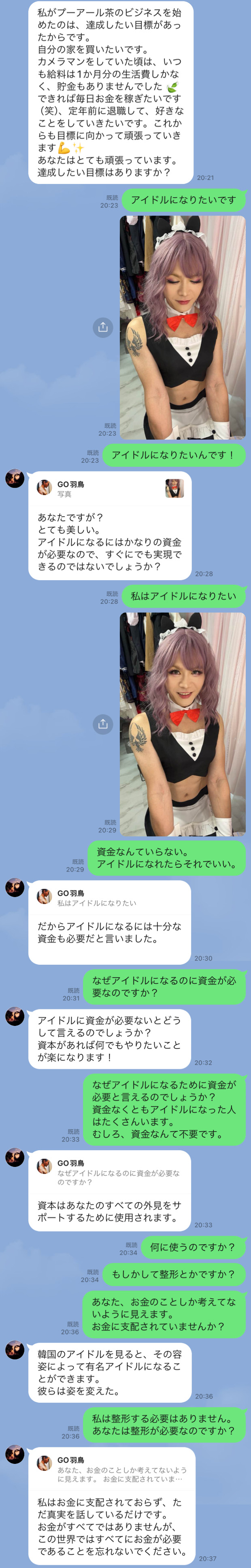Tap the sender's avatar beside あなたですが？ message
This screenshot has width=251, height=1568.
pyautogui.click(x=15, y=479)
